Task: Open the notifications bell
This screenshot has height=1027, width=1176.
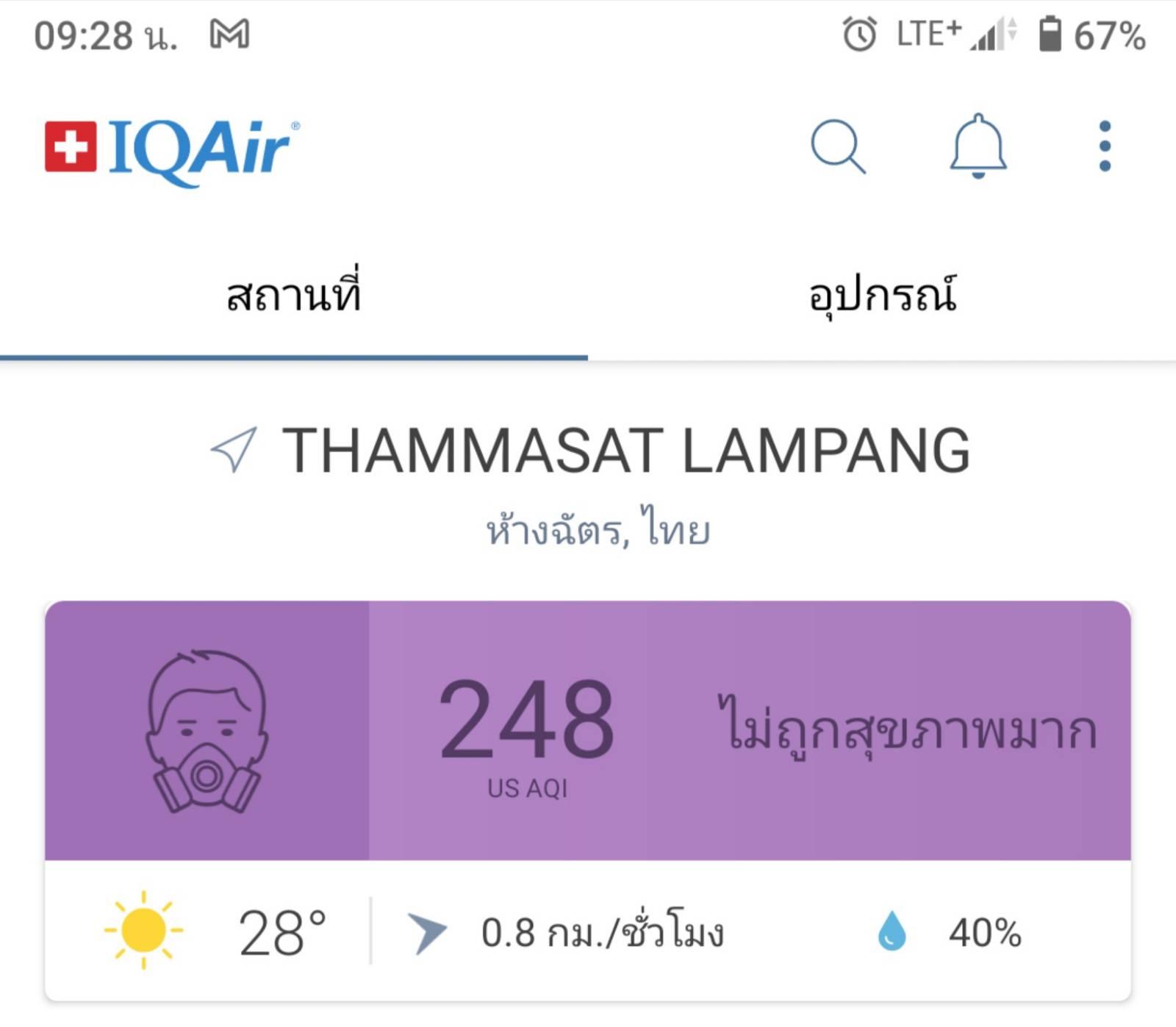Action: 978,146
